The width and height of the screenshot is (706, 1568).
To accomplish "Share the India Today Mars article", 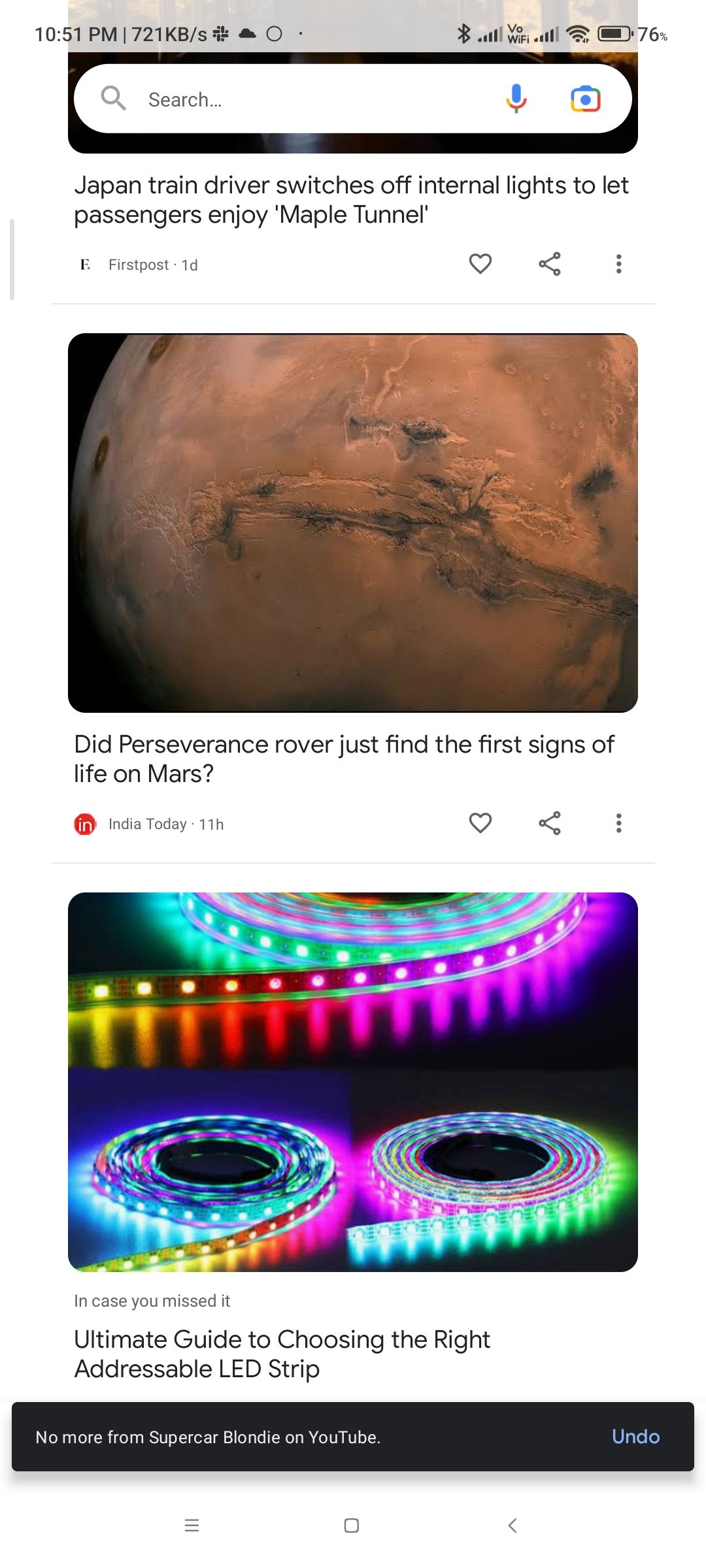I will [550, 823].
